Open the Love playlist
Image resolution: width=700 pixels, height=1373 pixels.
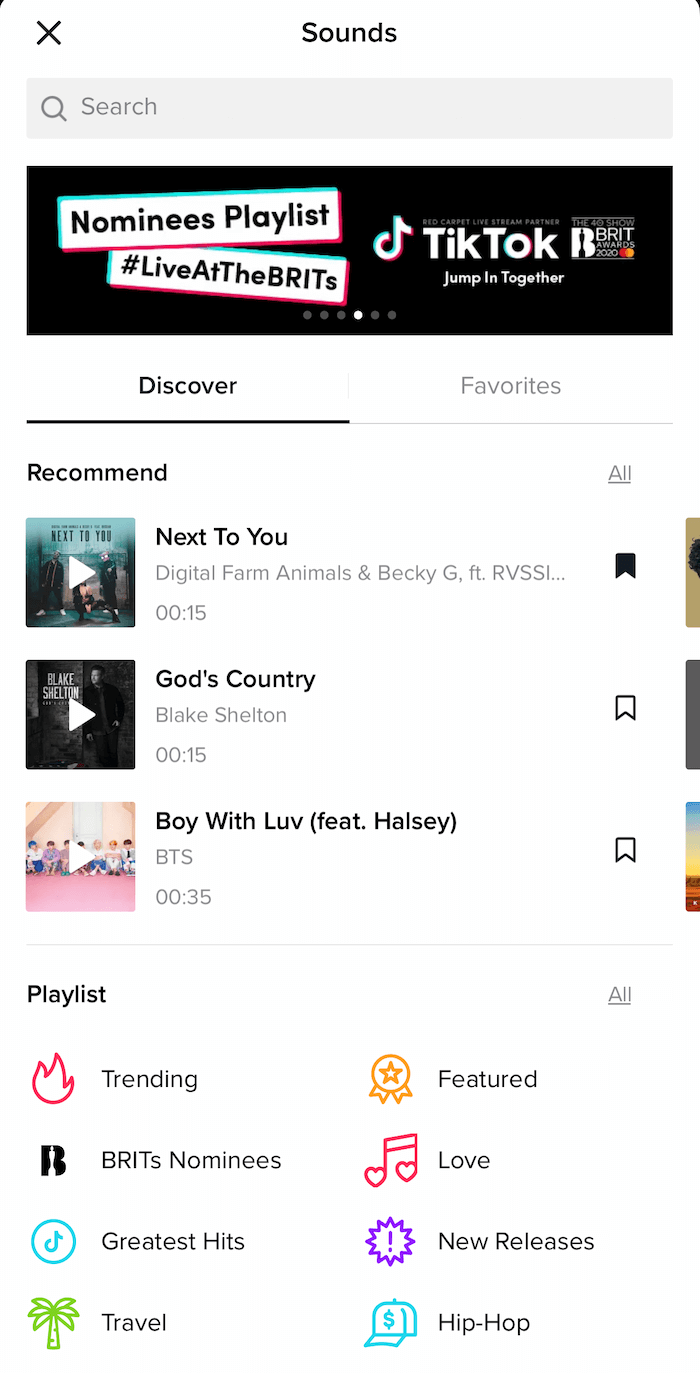point(428,1160)
